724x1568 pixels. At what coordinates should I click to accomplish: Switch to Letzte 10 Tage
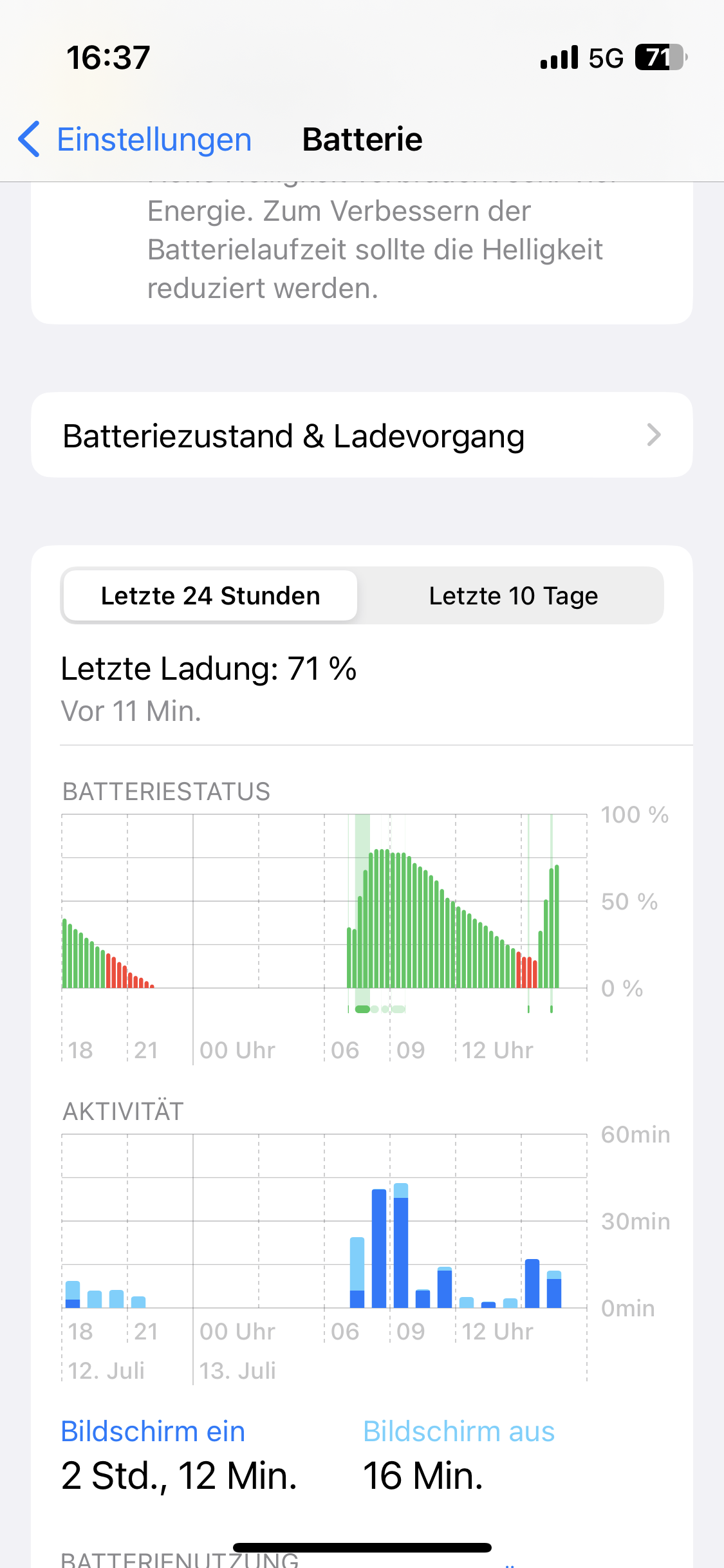[x=513, y=596]
